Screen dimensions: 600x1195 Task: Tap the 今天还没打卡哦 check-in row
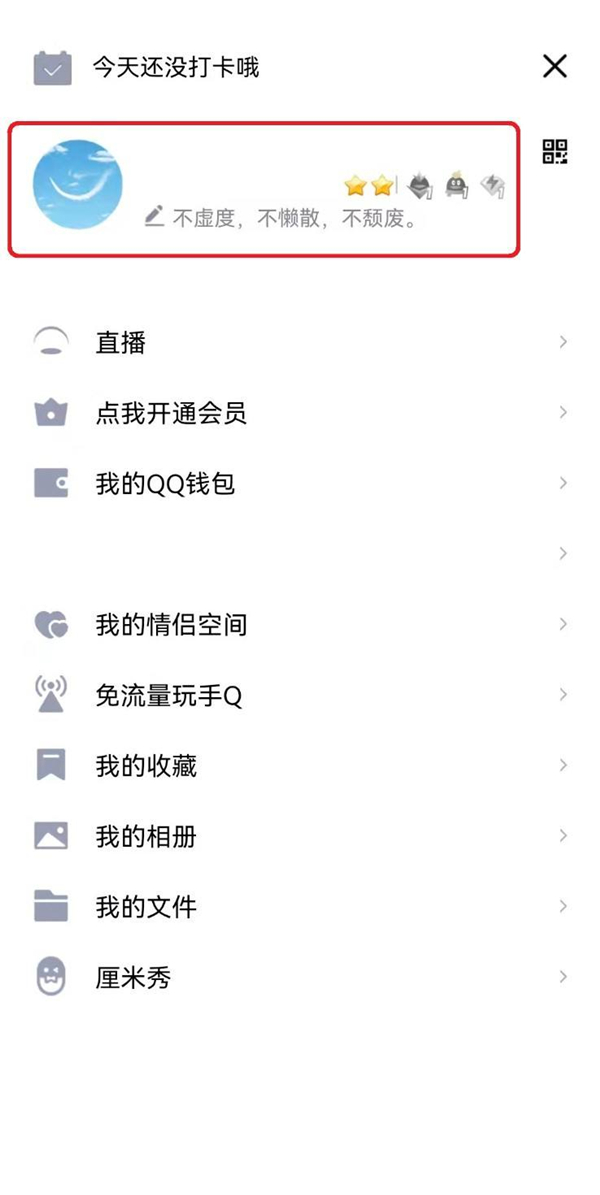pyautogui.click(x=175, y=68)
